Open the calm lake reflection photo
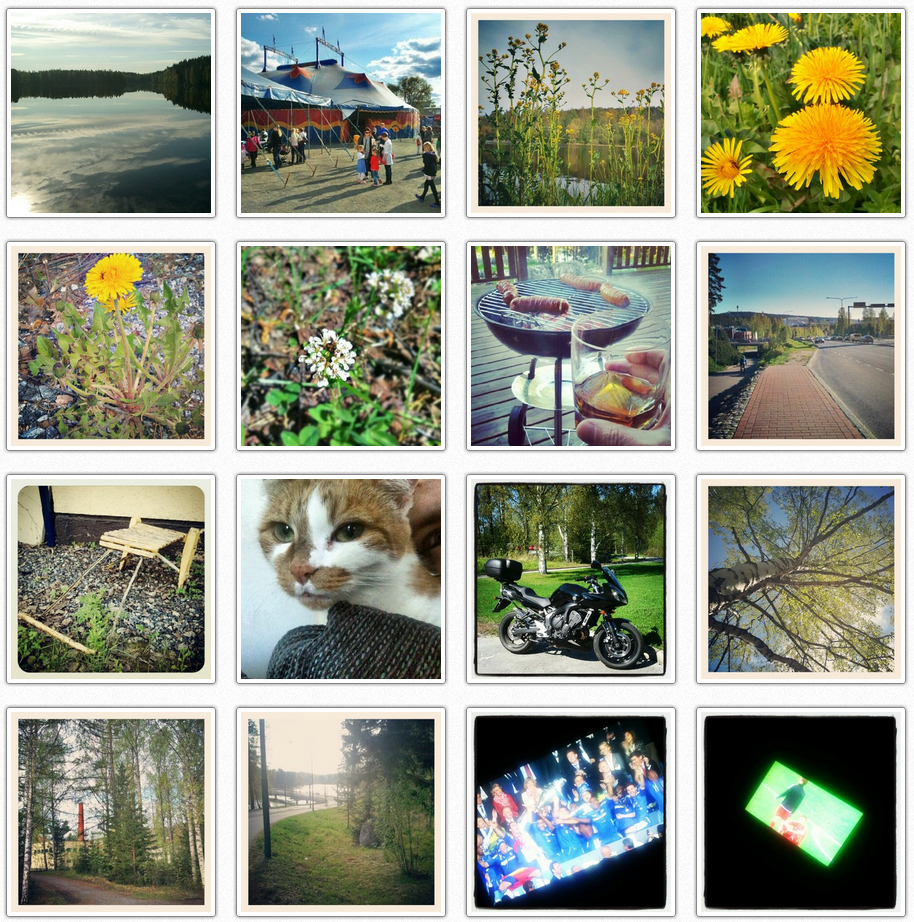This screenshot has height=922, width=914. tap(111, 113)
